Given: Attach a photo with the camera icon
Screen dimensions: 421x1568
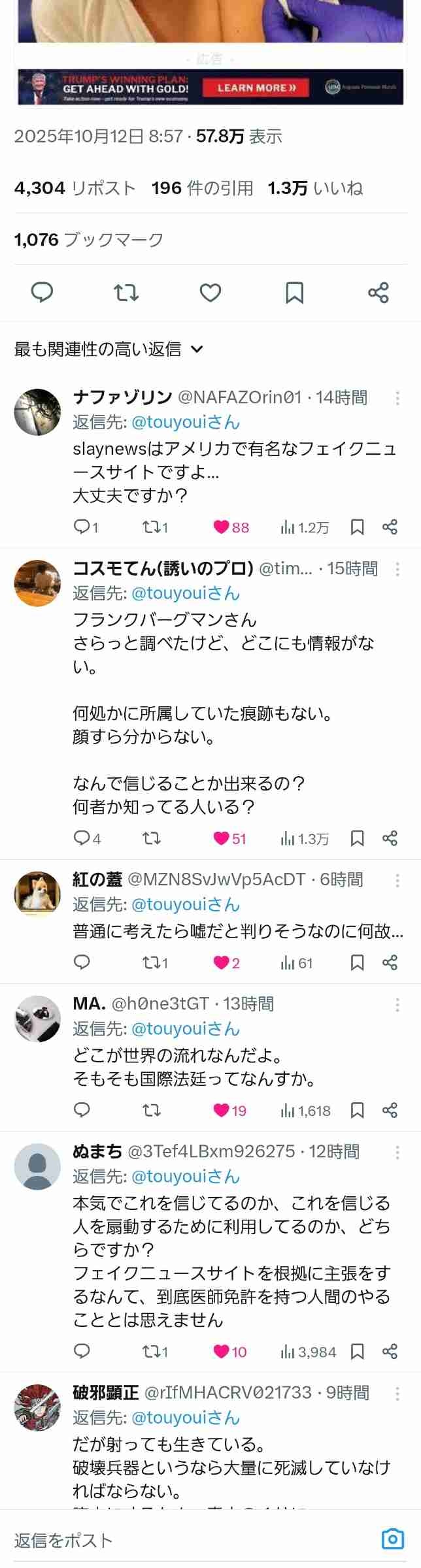Looking at the screenshot, I should click(392, 1539).
